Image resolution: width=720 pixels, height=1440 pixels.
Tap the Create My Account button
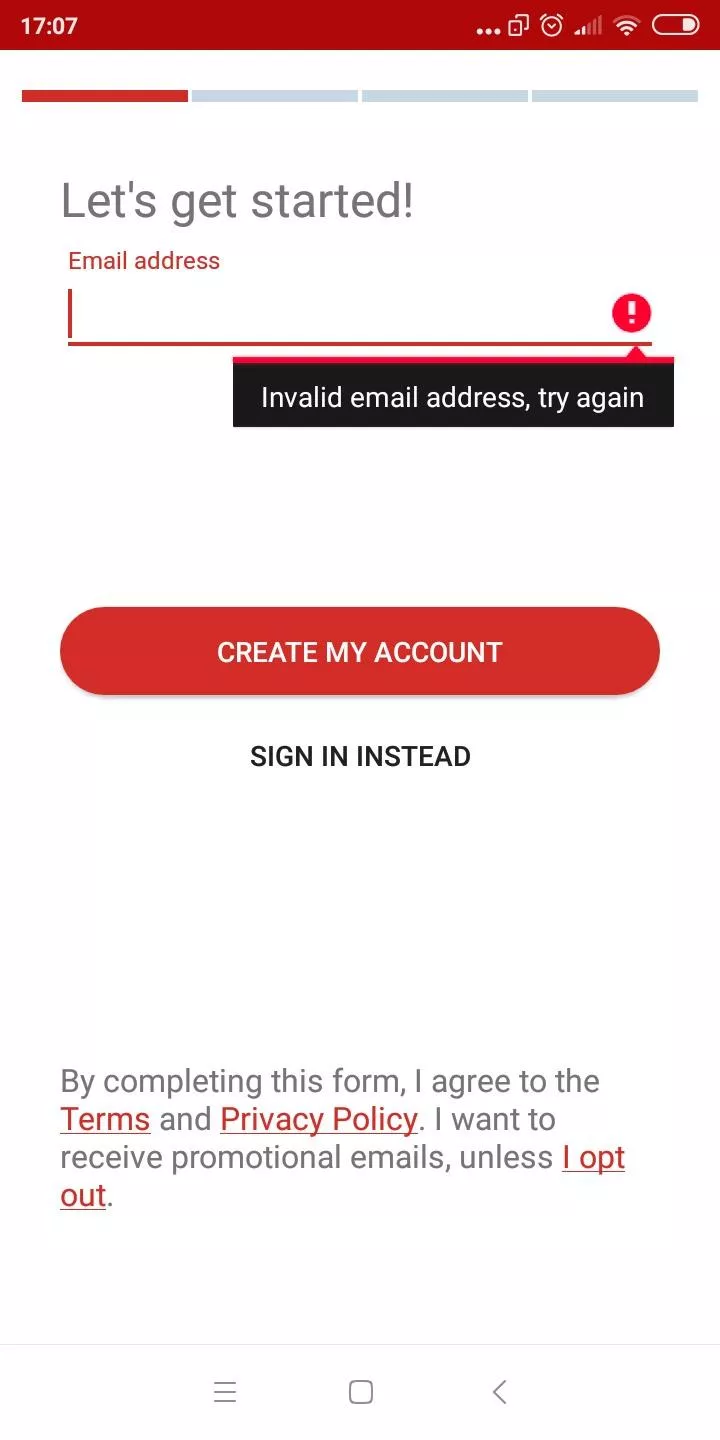(x=360, y=651)
